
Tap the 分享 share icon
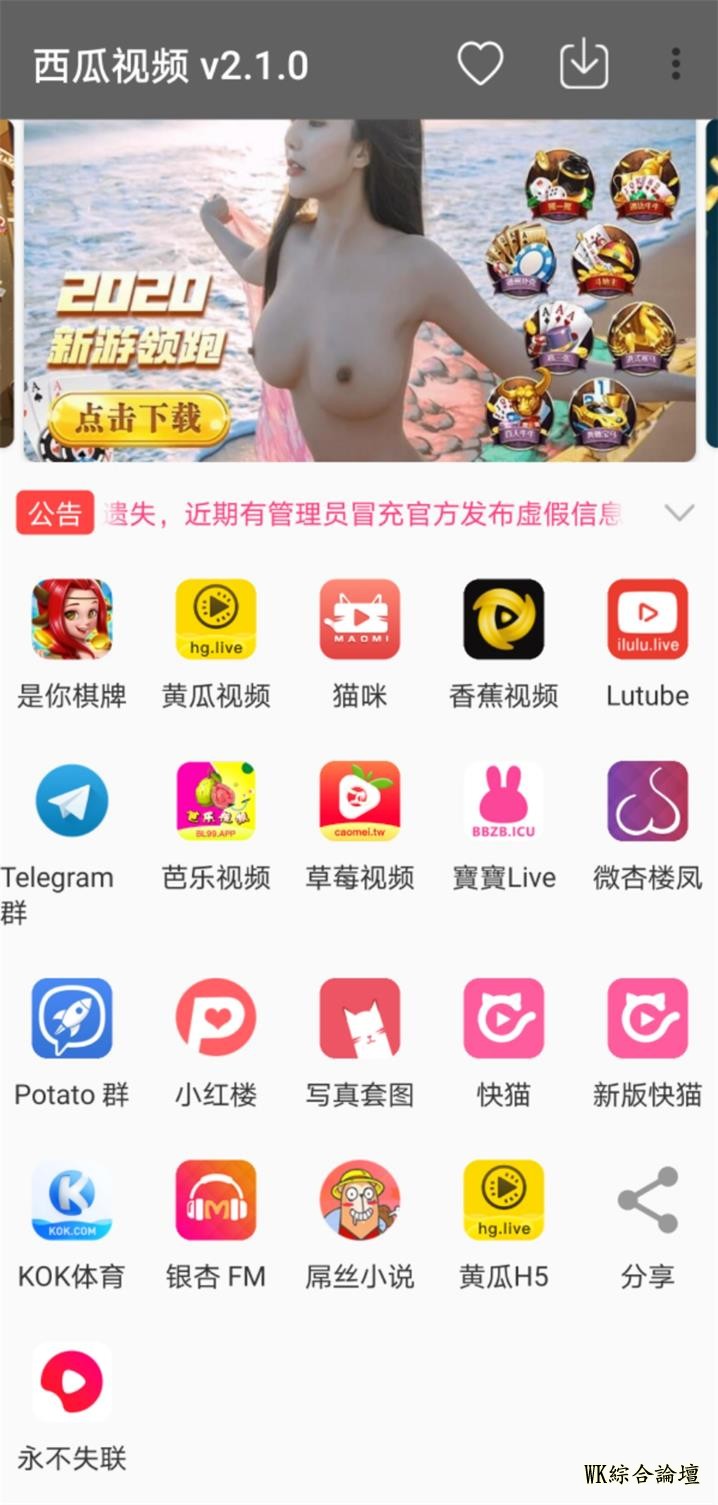647,1200
